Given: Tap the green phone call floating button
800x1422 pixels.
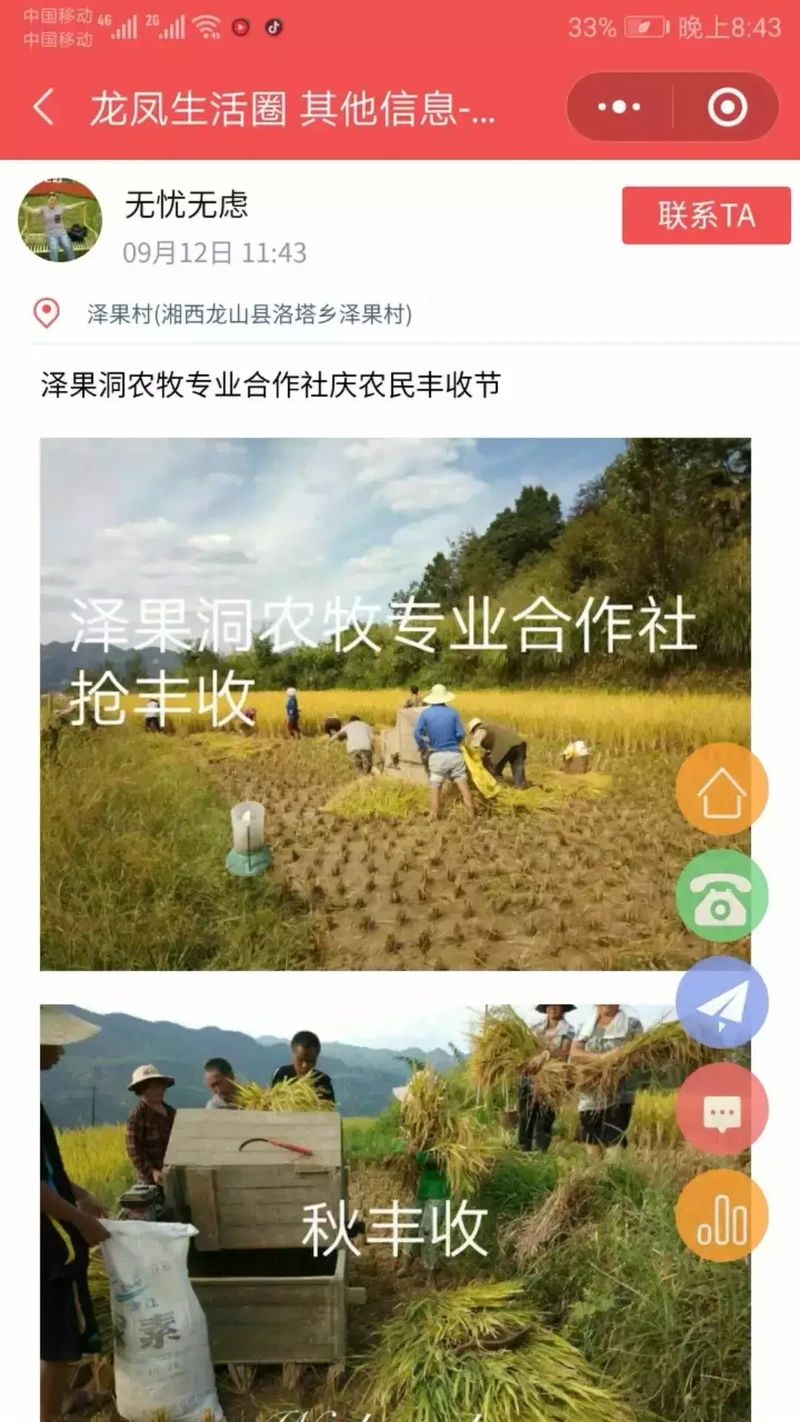Looking at the screenshot, I should (x=722, y=896).
